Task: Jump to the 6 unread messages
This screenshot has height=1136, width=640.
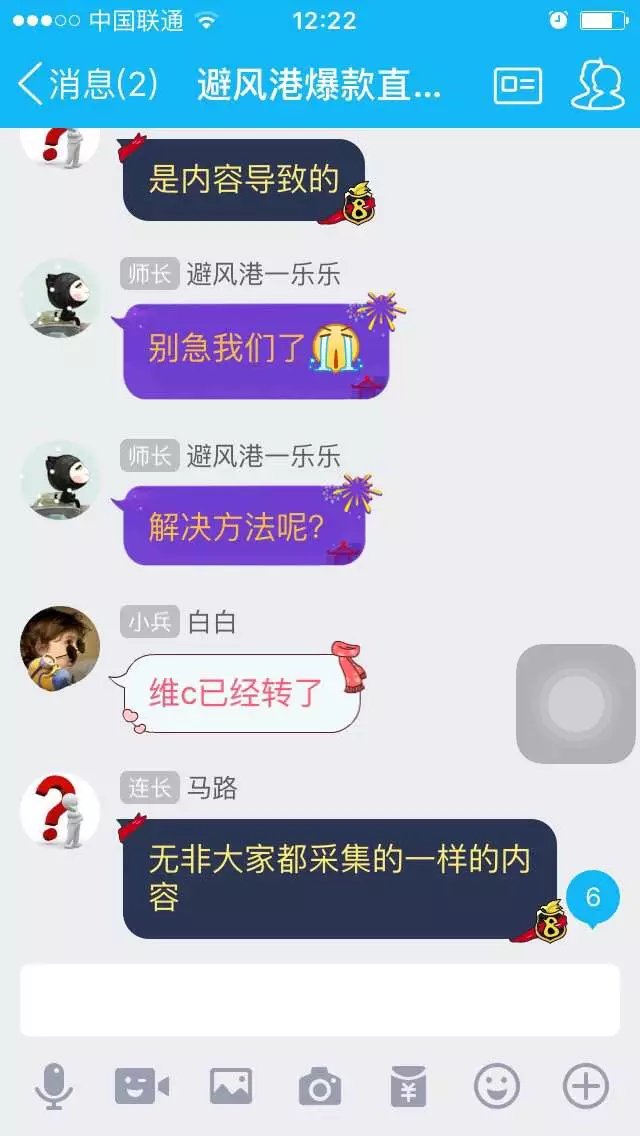Action: point(593,897)
